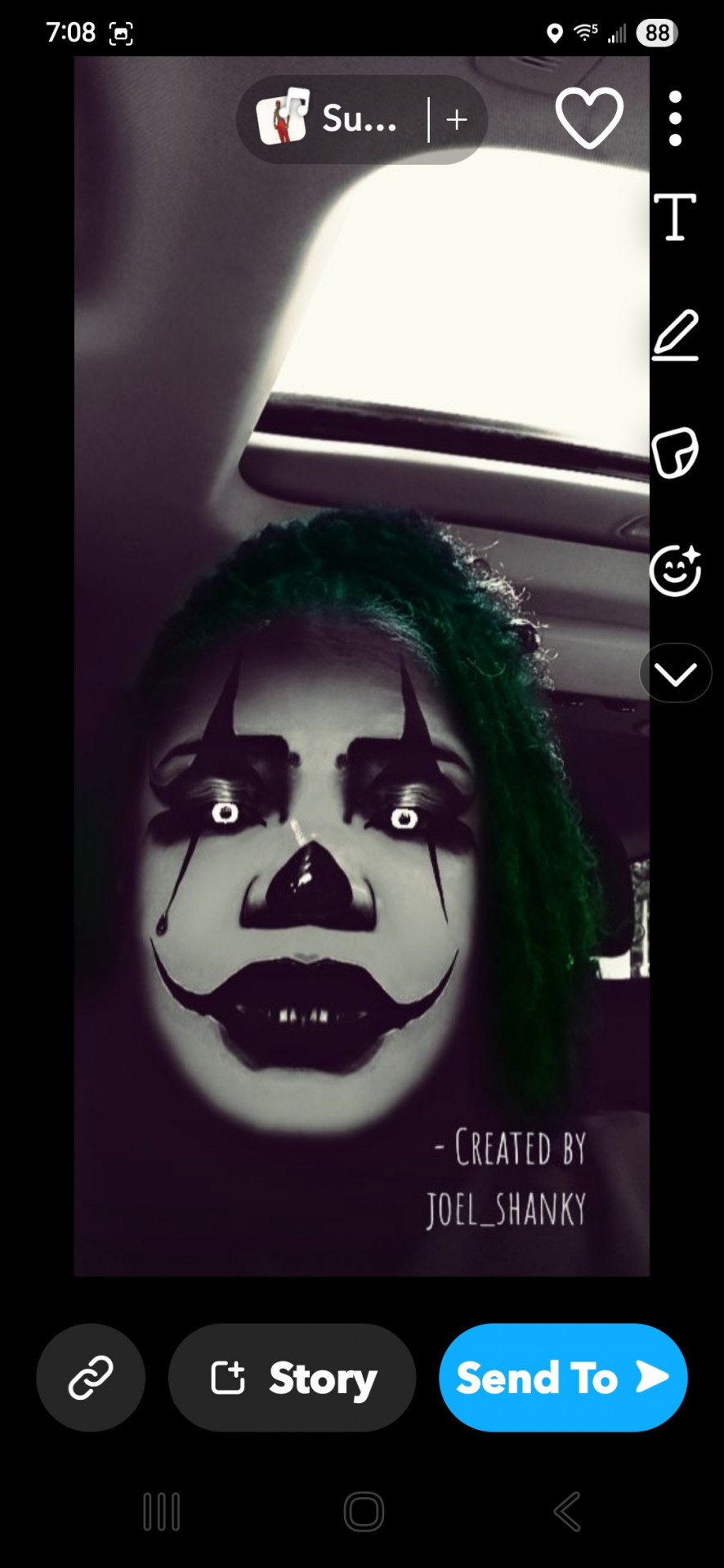Image resolution: width=724 pixels, height=1568 pixels.
Task: Open the three-dot overflow menu
Action: coord(675,118)
